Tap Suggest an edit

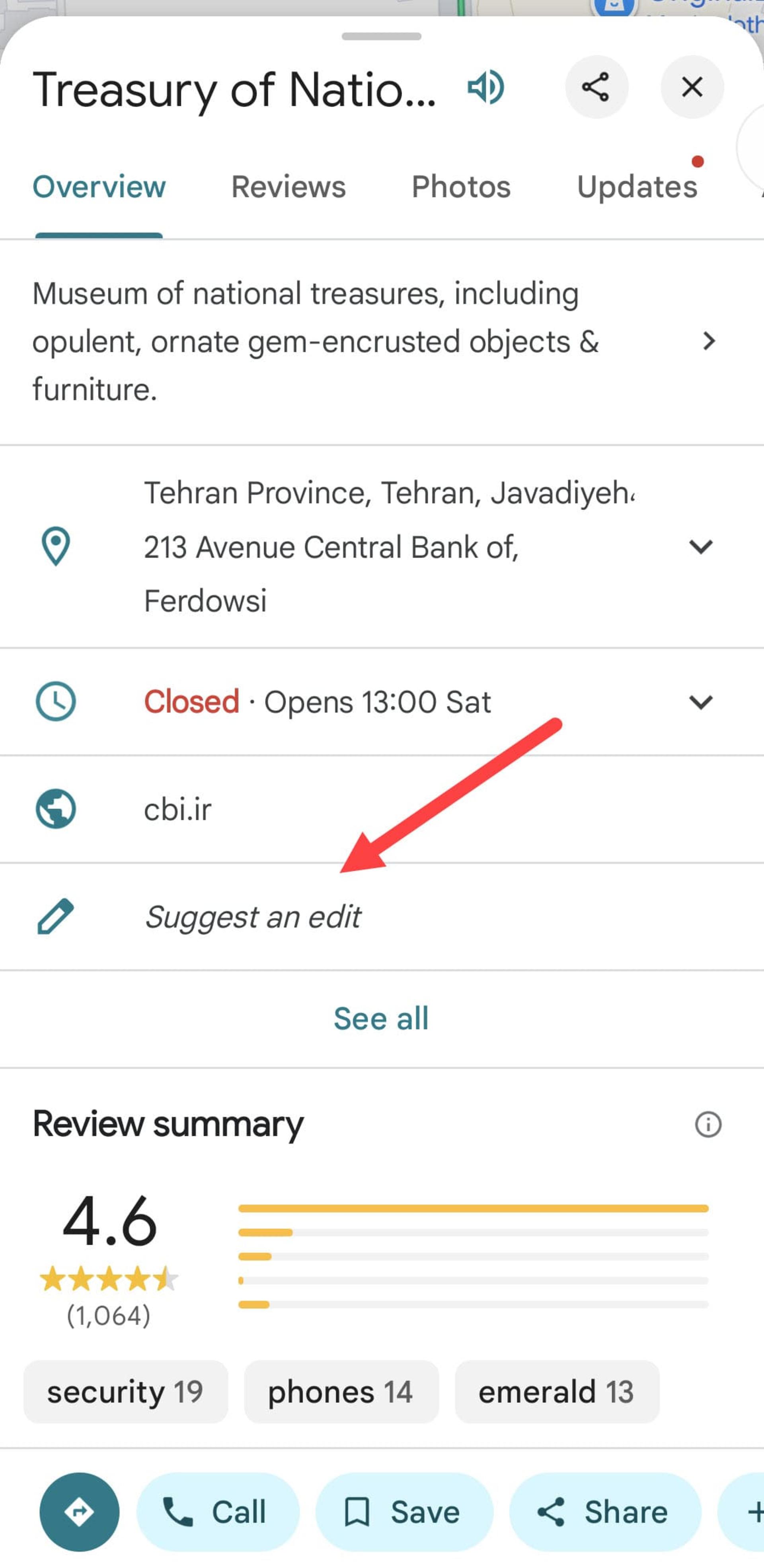[381, 917]
